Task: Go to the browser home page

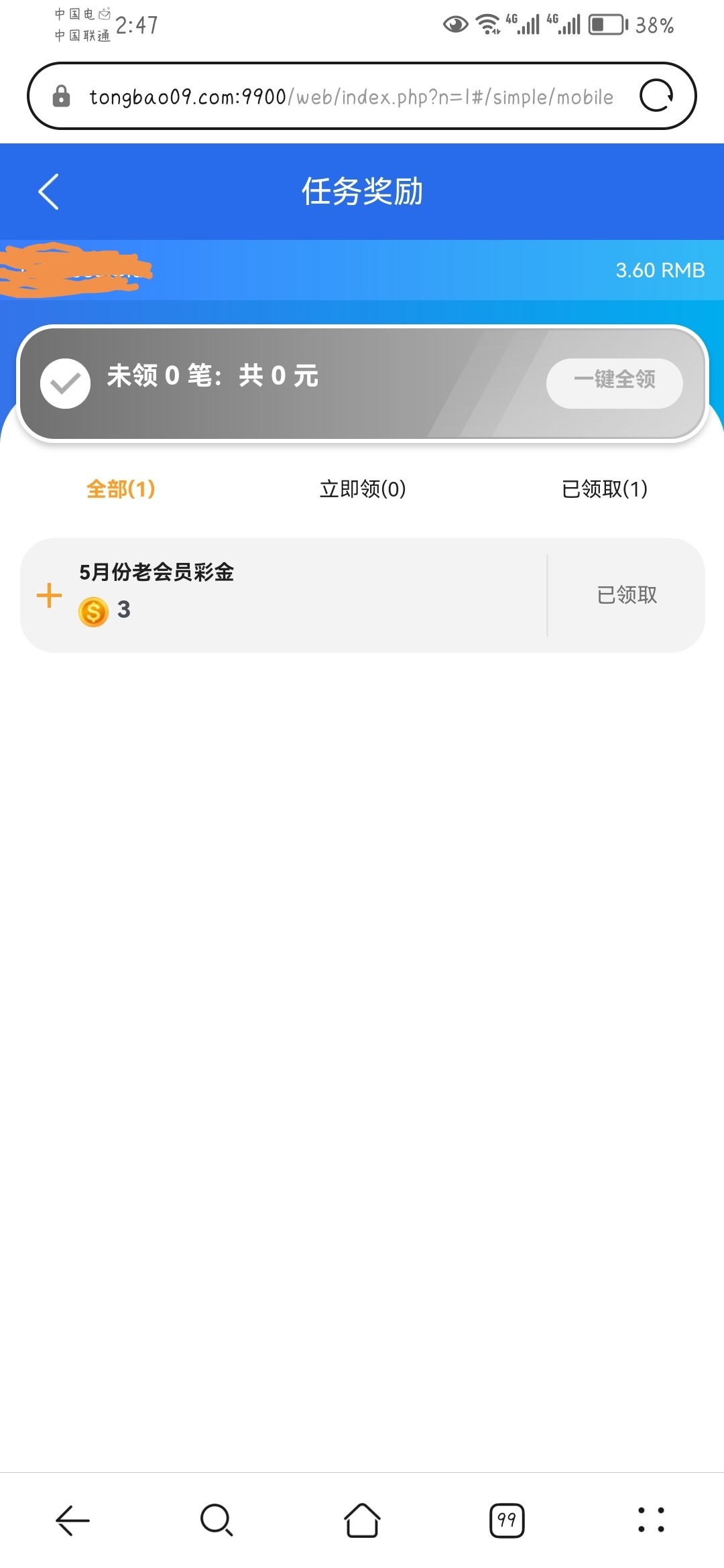Action: point(362,1520)
